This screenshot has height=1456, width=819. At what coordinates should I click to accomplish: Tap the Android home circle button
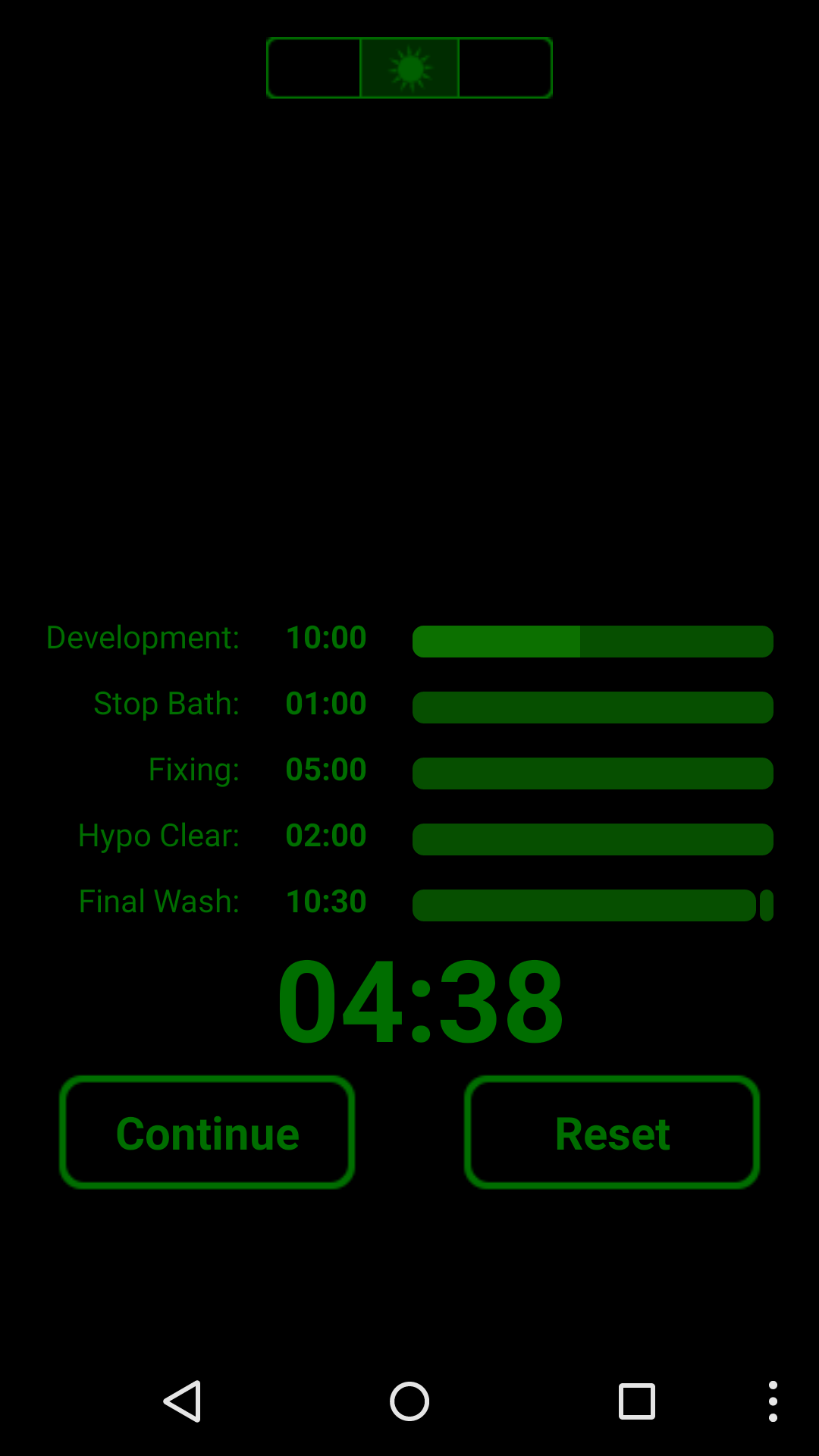pyautogui.click(x=409, y=1401)
